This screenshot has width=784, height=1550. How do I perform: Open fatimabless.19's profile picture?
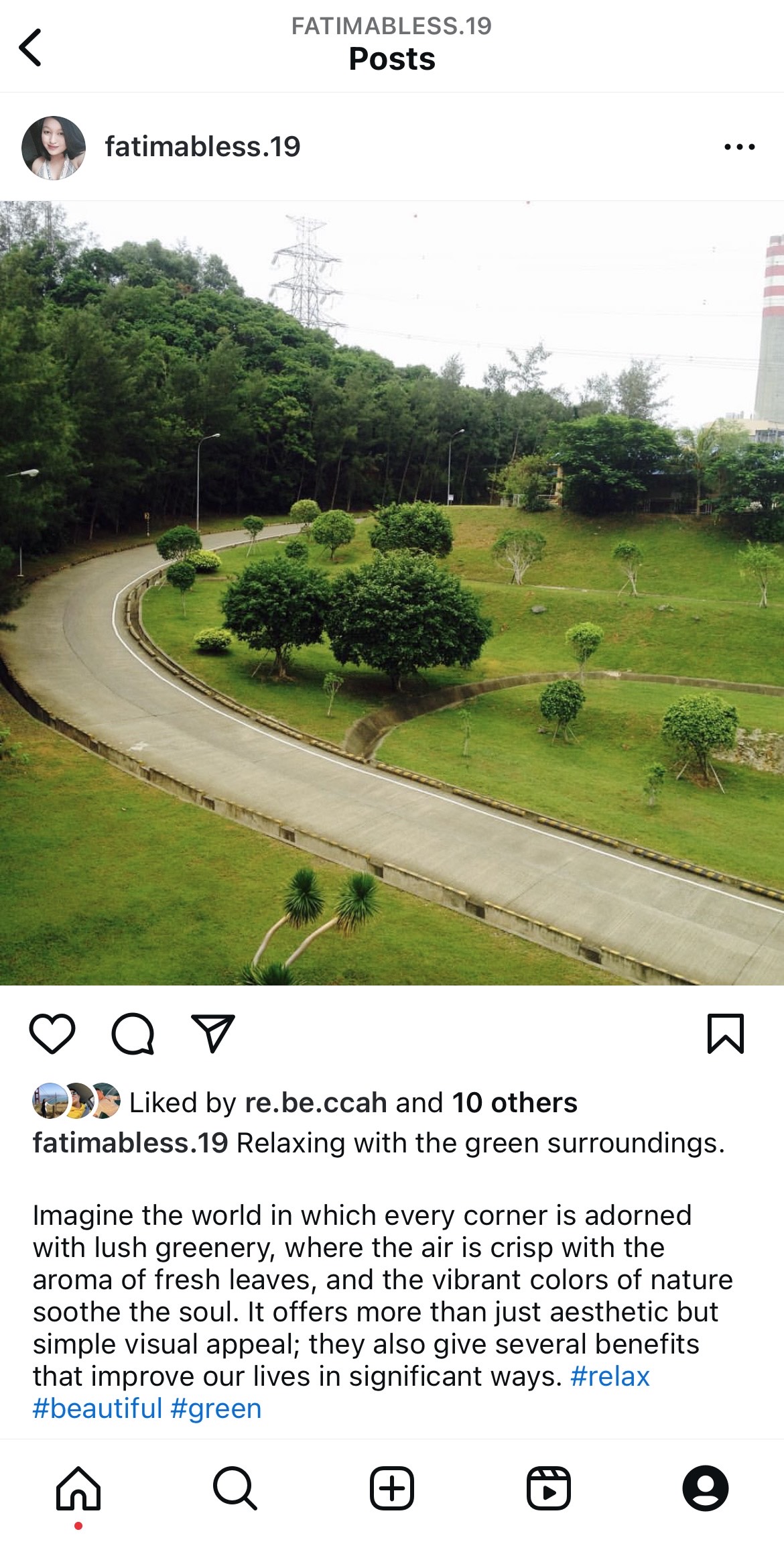54,147
